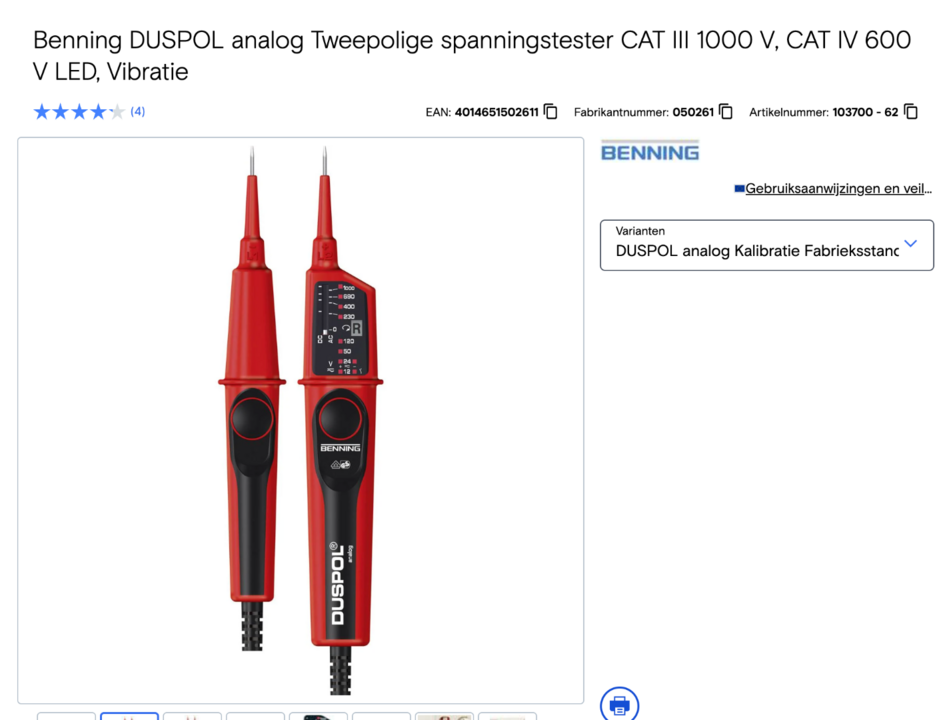Open the Benning brand page
949x720 pixels.
650,152
